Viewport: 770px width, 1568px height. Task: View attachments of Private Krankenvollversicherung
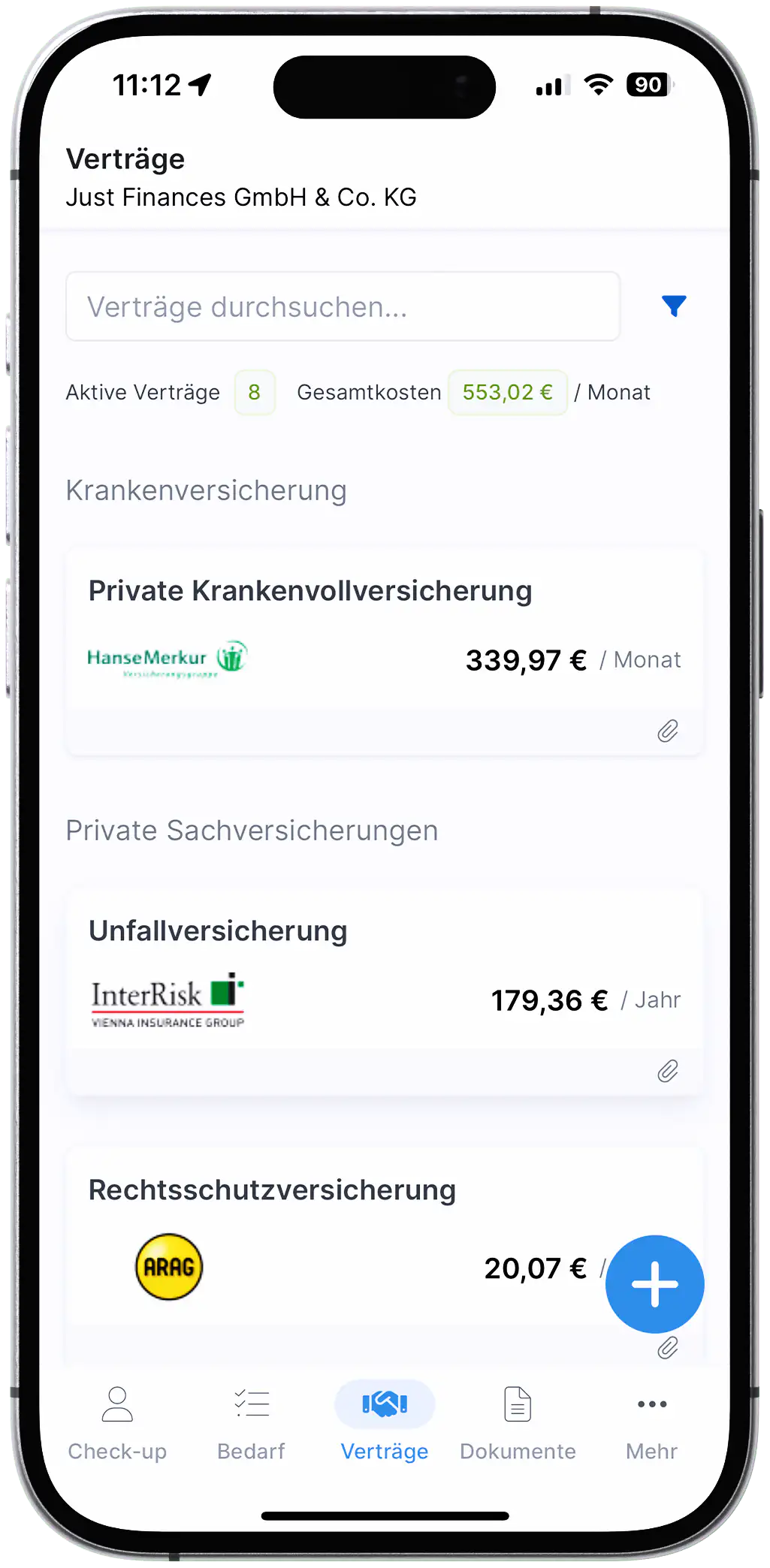[x=668, y=731]
